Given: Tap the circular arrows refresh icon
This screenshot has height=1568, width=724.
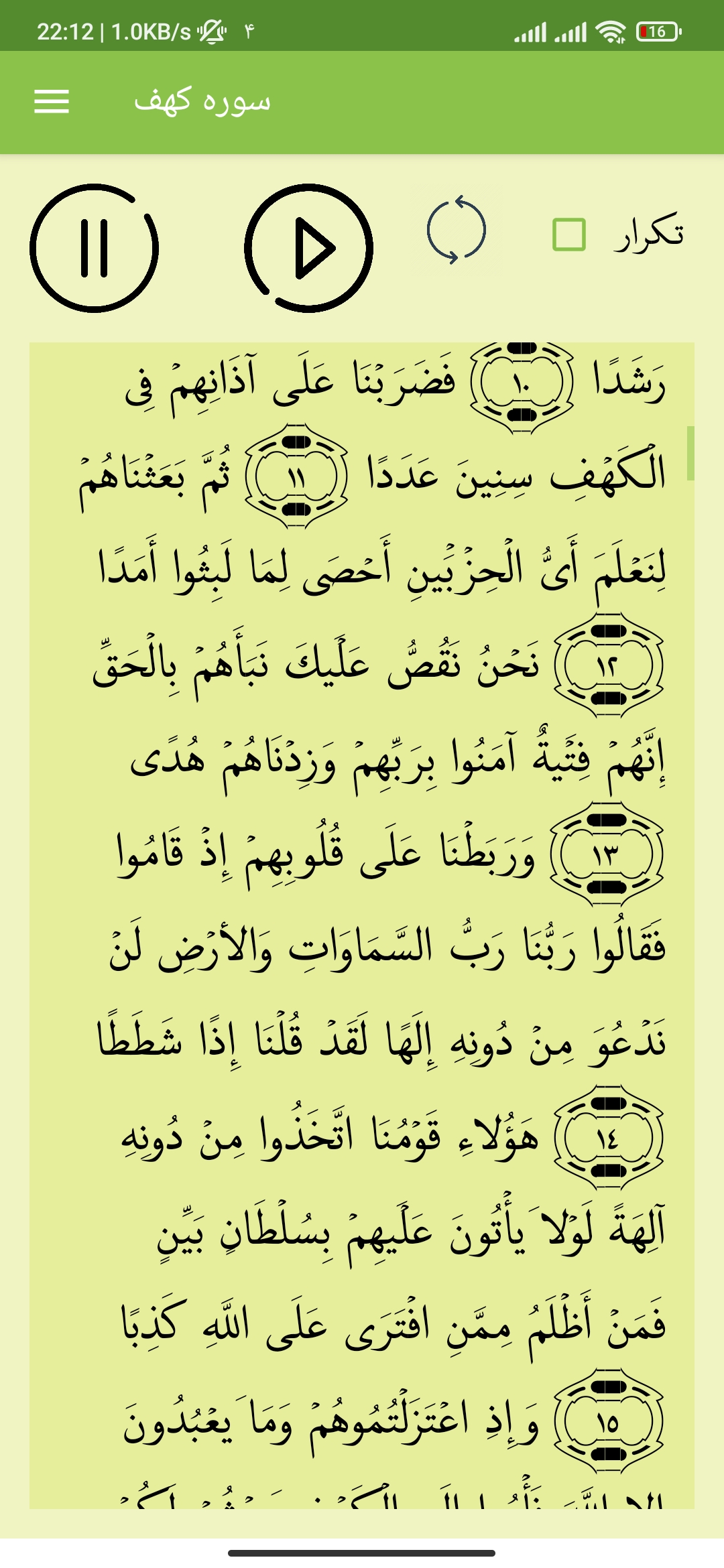Looking at the screenshot, I should click(457, 231).
